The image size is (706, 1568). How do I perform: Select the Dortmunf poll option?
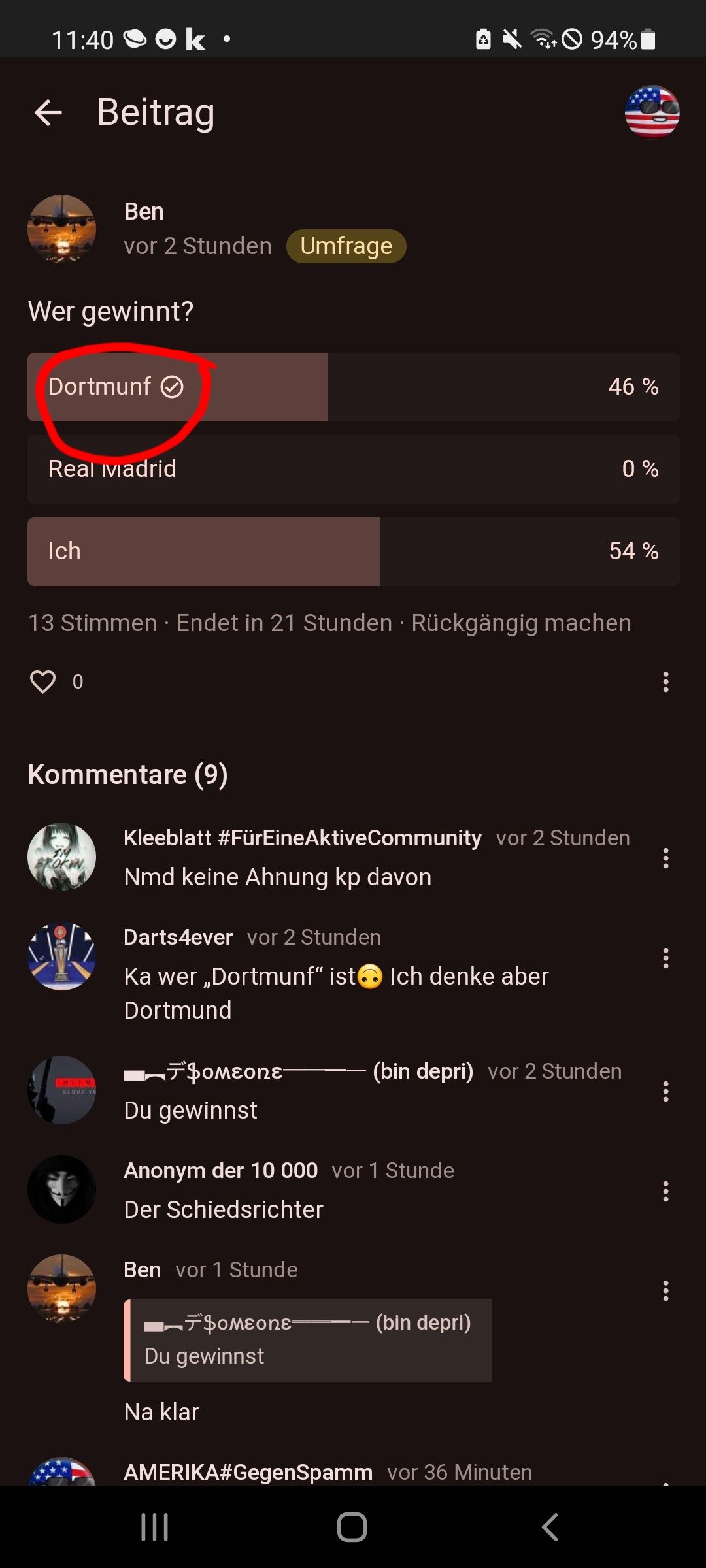(x=353, y=387)
